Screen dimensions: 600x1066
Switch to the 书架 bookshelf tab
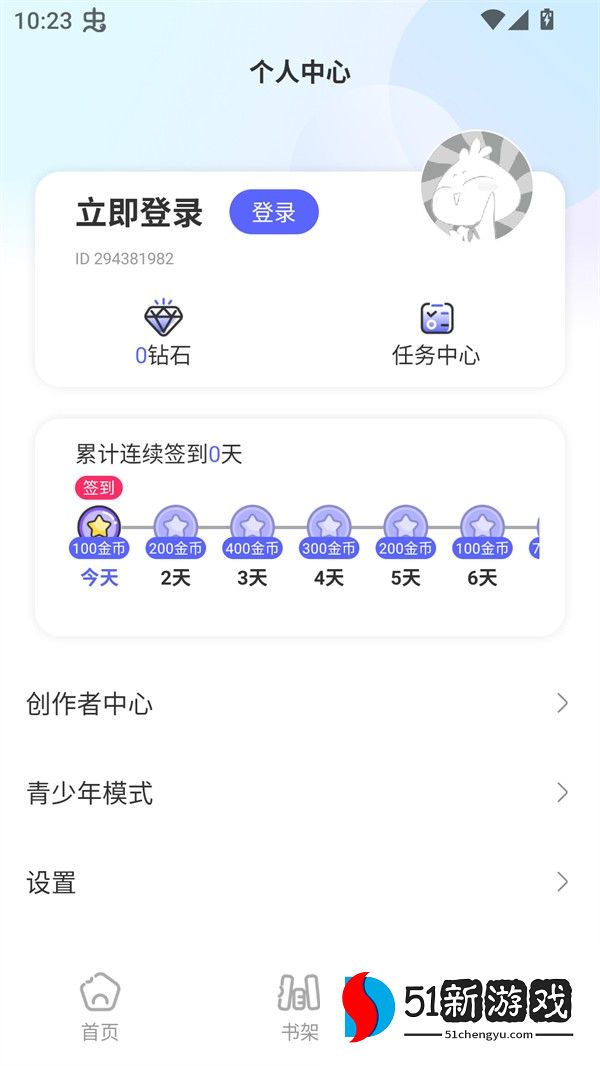click(x=299, y=1006)
